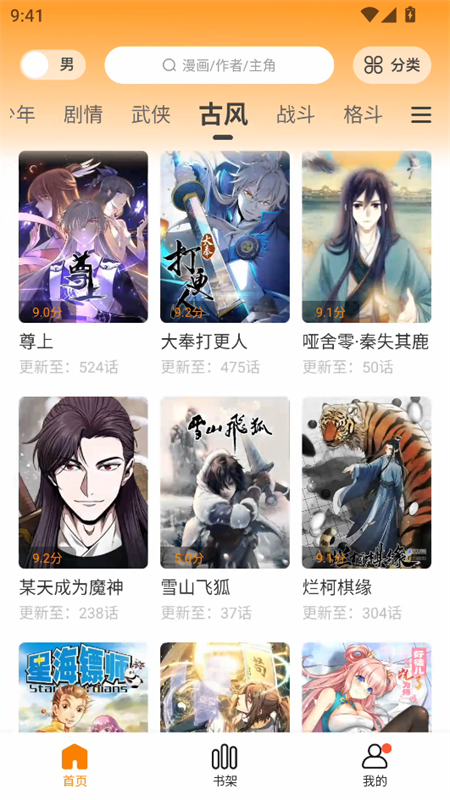450x800 pixels.
Task: Open the 星海镖师 comic cover
Action: point(83,687)
